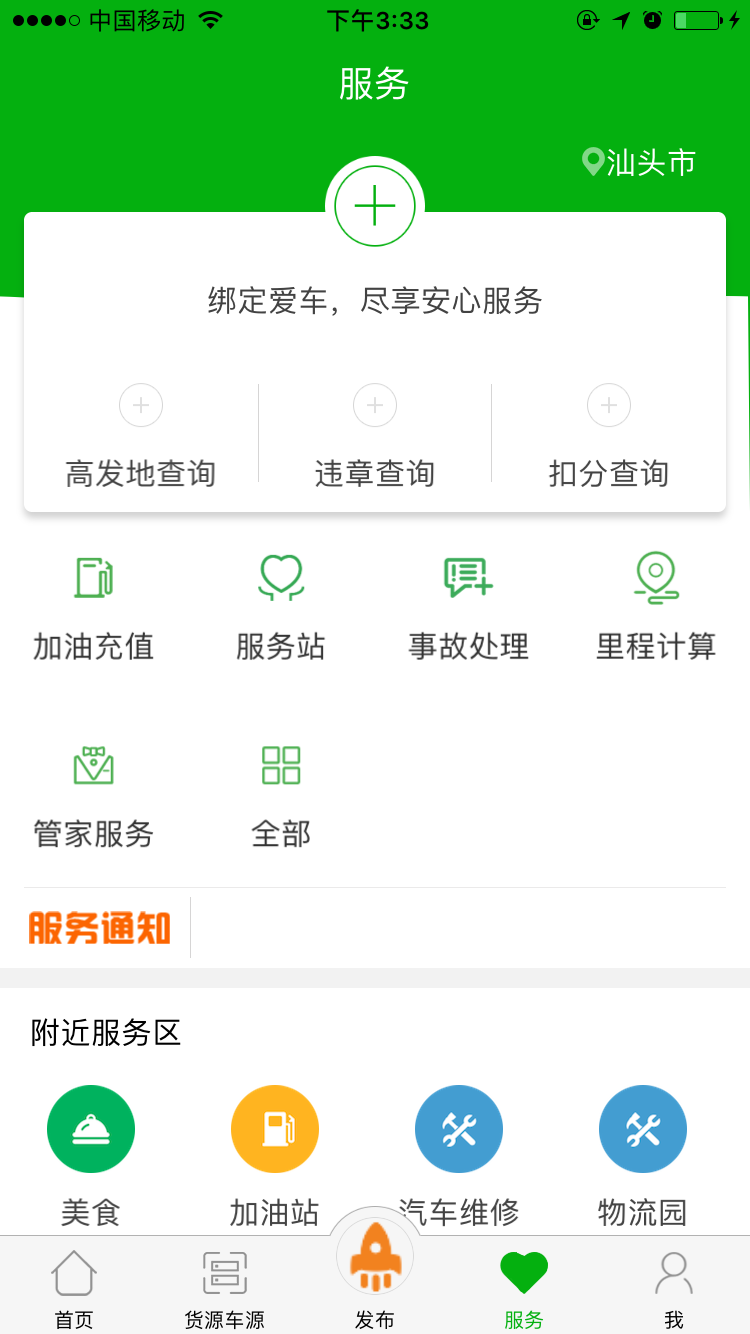
Task: Switch to the 货源车源 tab
Action: [x=225, y=1289]
